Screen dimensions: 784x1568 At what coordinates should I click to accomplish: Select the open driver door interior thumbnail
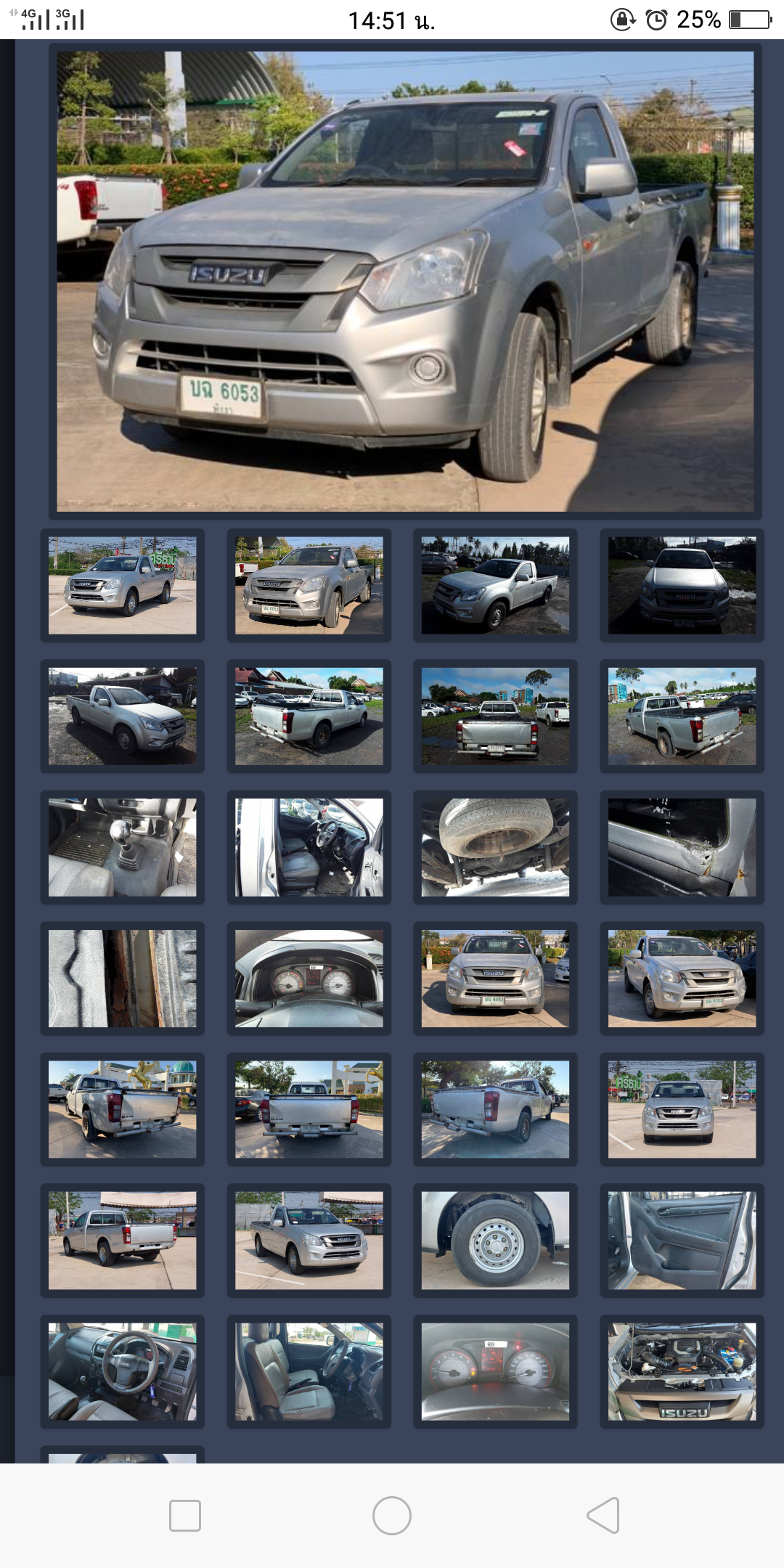click(309, 847)
